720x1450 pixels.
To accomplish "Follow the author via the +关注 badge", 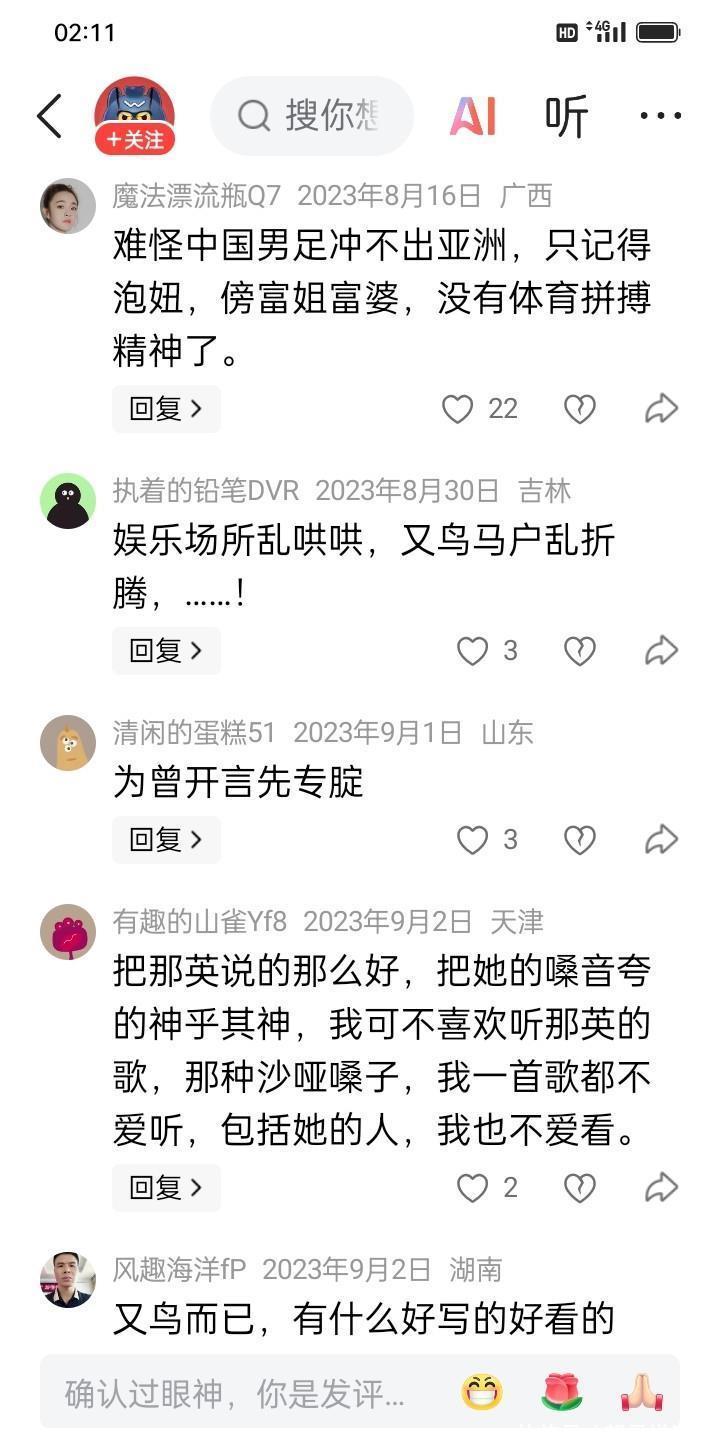I will [135, 140].
